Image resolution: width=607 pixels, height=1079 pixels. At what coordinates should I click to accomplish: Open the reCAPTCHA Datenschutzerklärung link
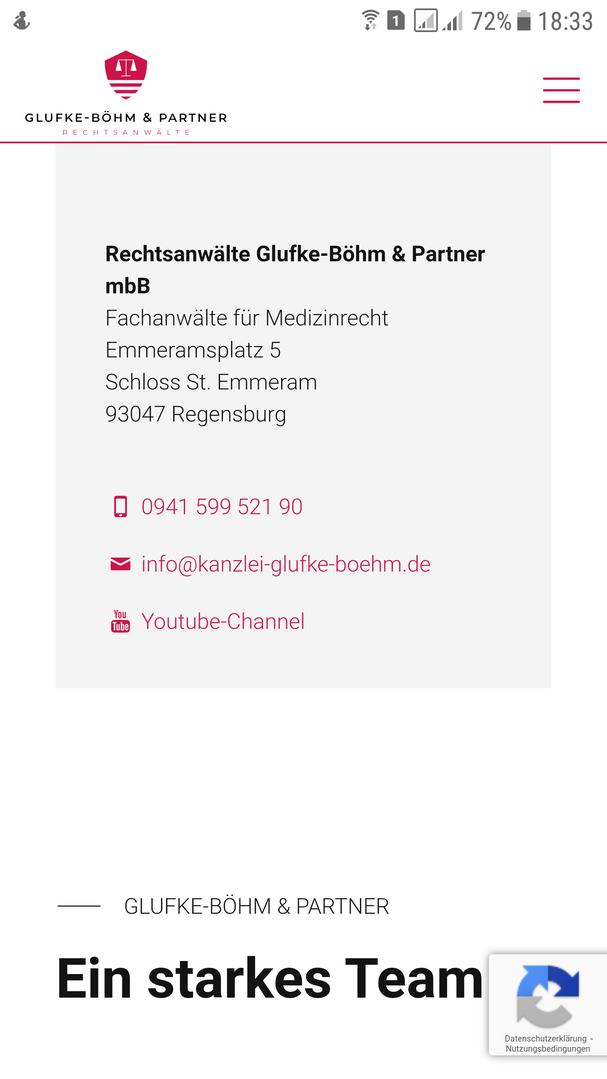544,1039
